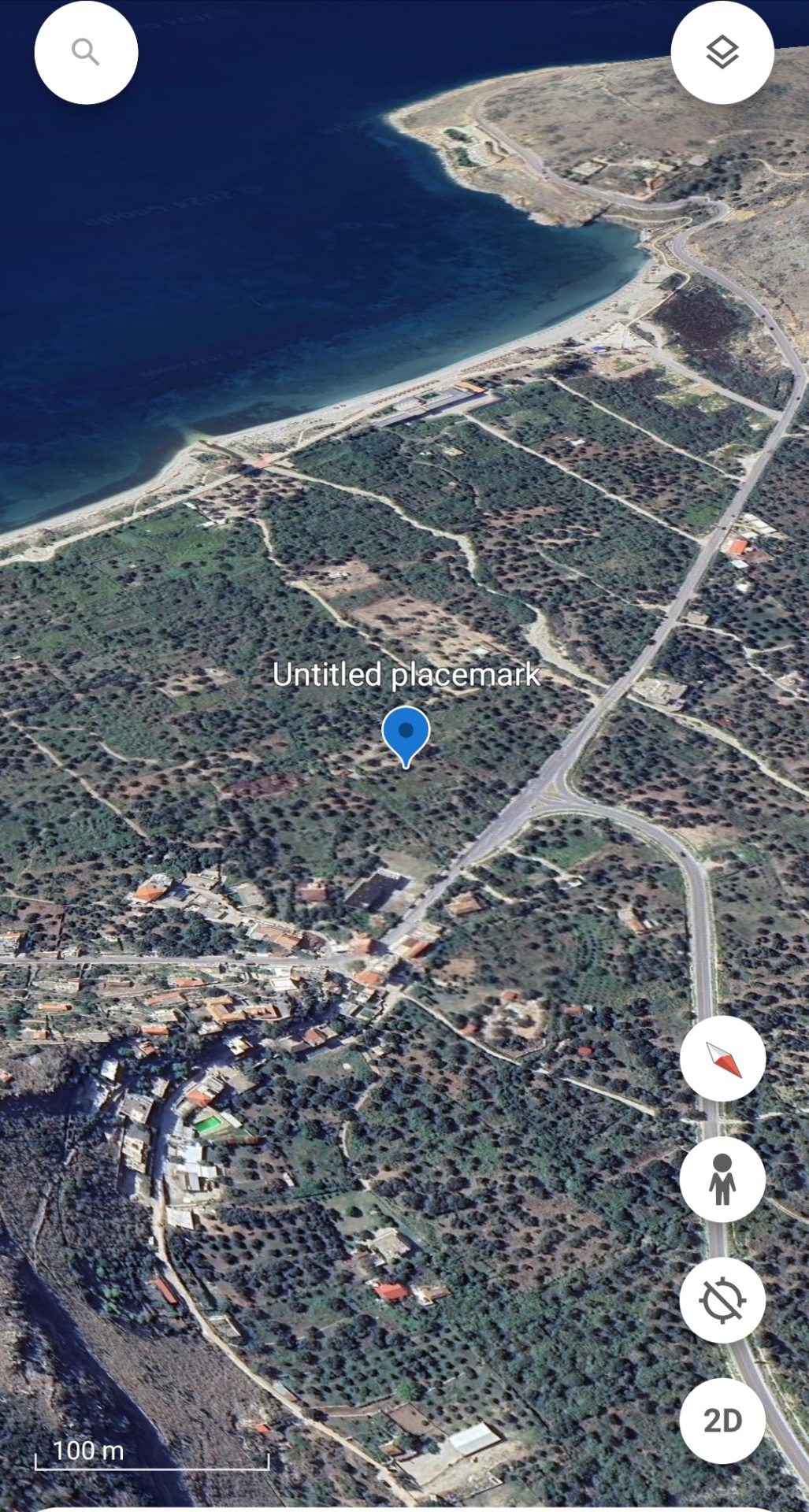
Task: Tap the compass to reset north
Action: pos(722,1058)
